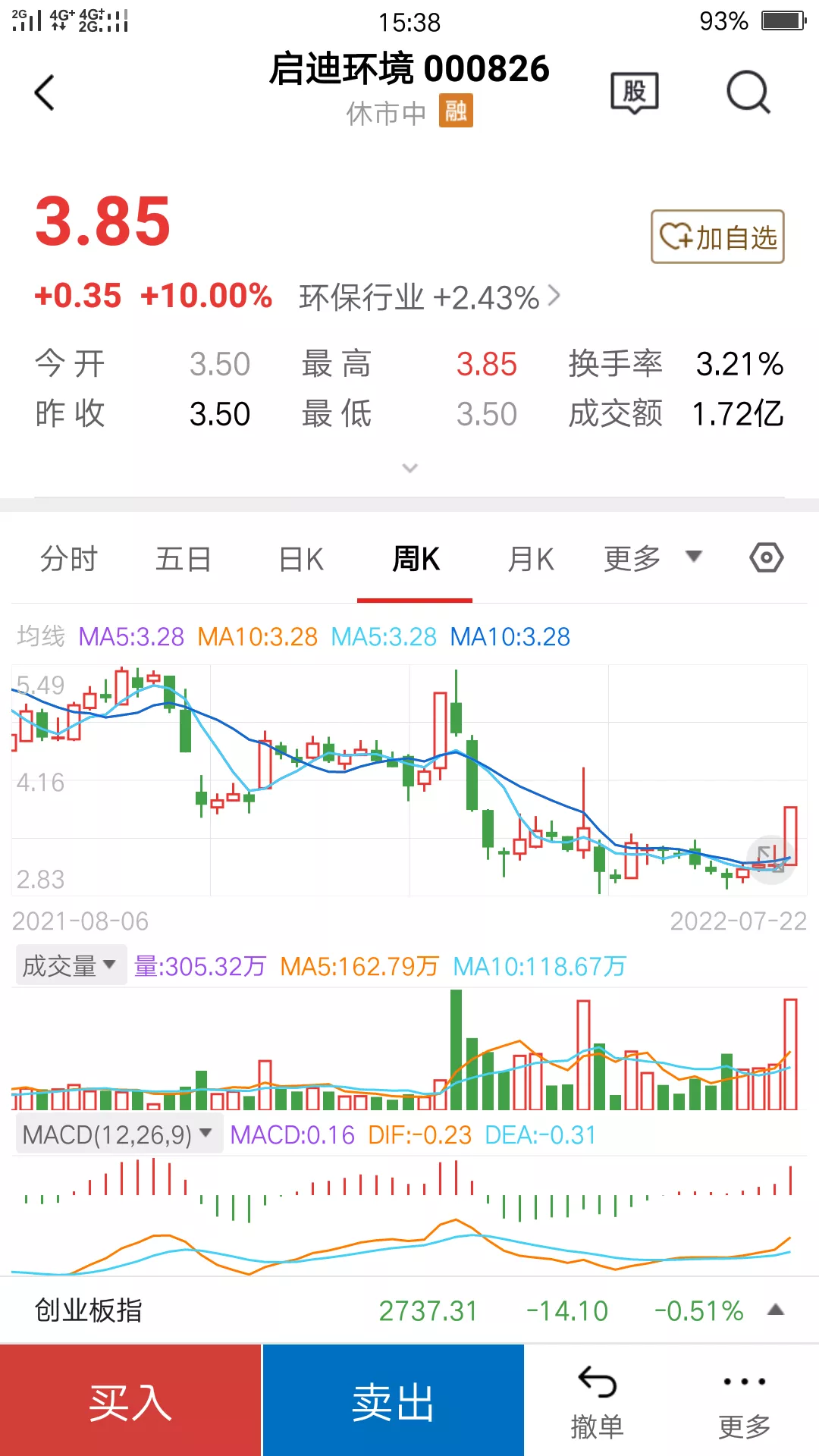Add stock with 加自选 button
The height and width of the screenshot is (1456, 819).
(x=717, y=237)
